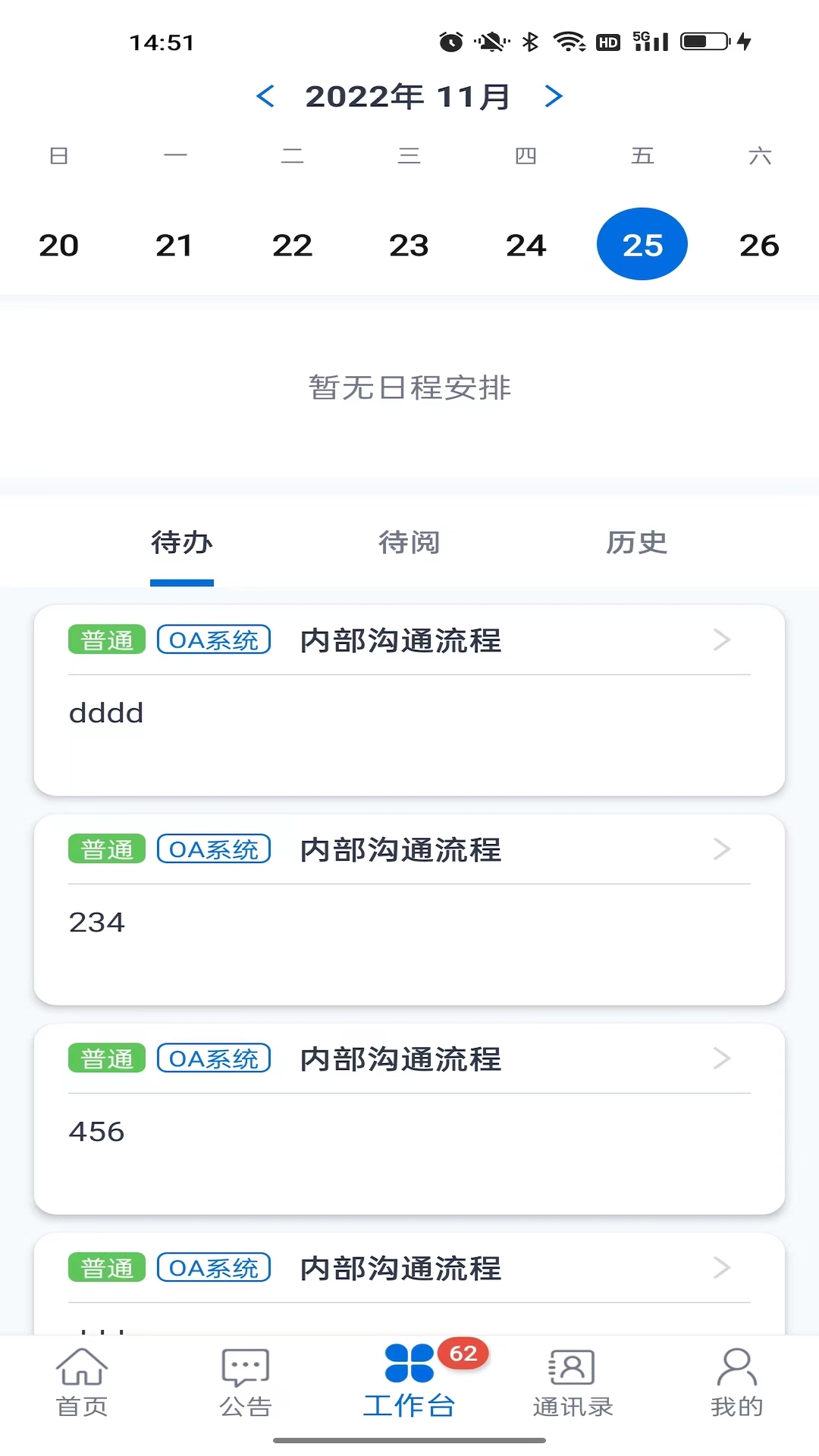Switch to the 历史 tab

636,541
